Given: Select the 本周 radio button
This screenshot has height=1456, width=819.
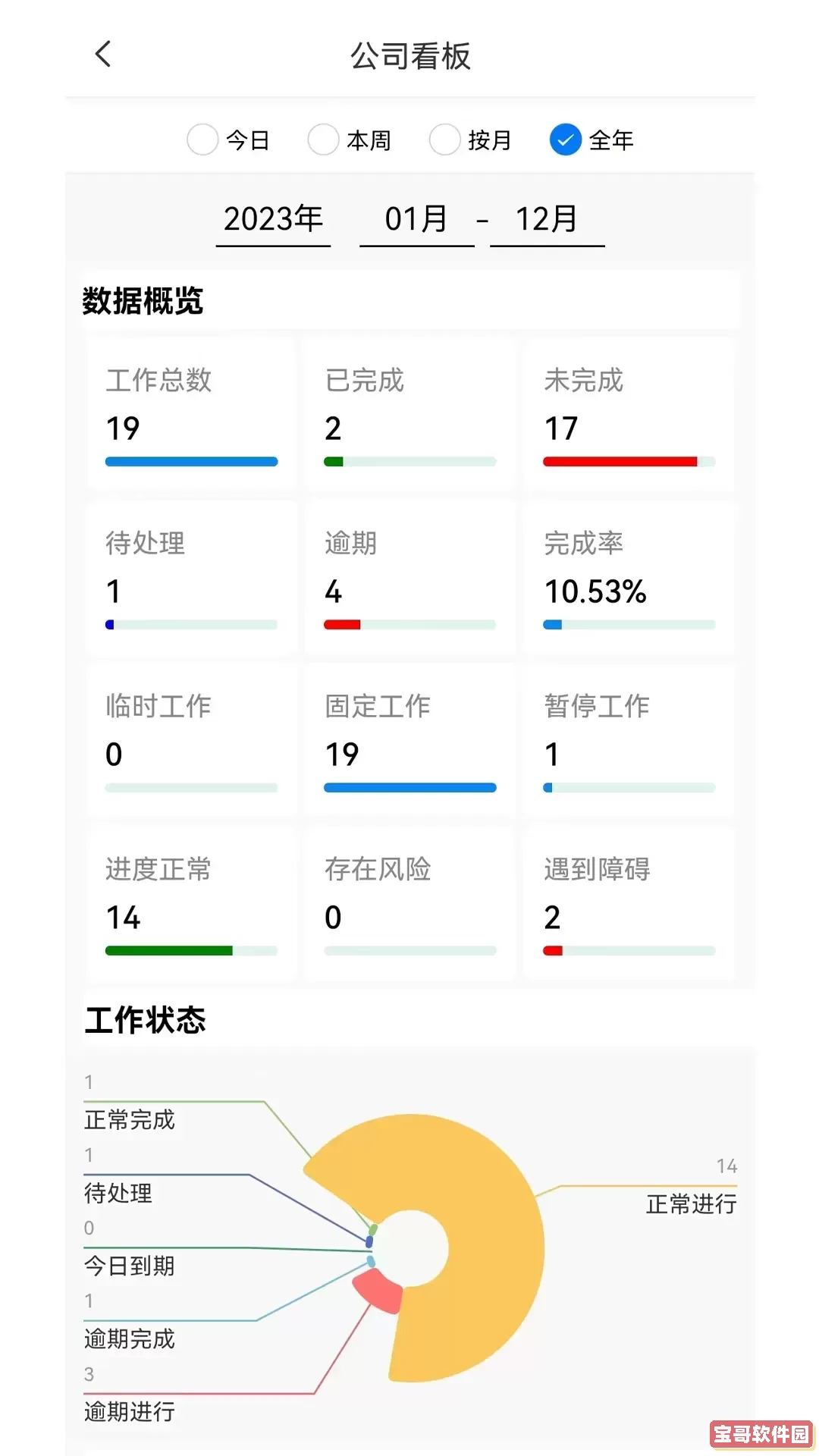Looking at the screenshot, I should point(323,140).
